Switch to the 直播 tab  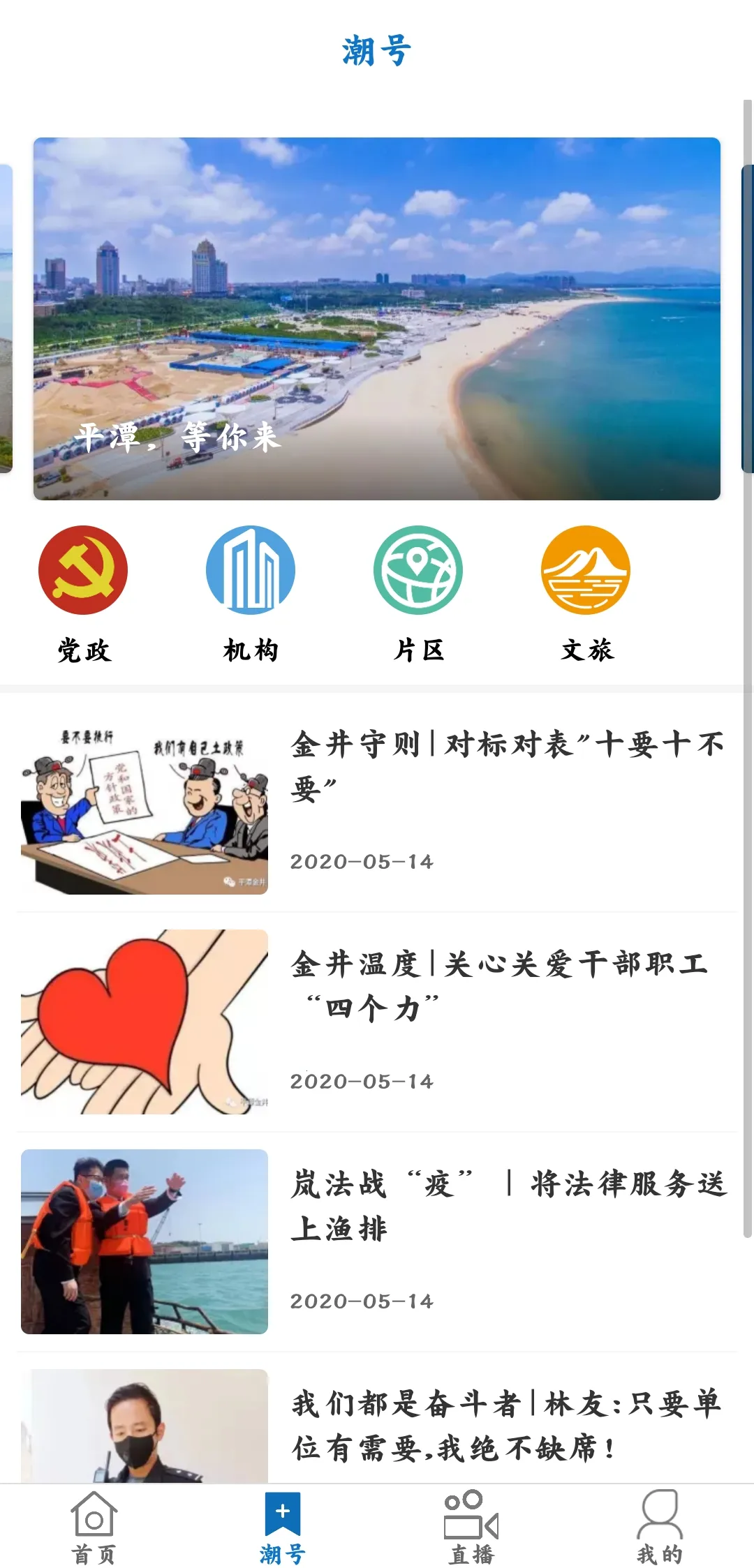[x=471, y=1527]
